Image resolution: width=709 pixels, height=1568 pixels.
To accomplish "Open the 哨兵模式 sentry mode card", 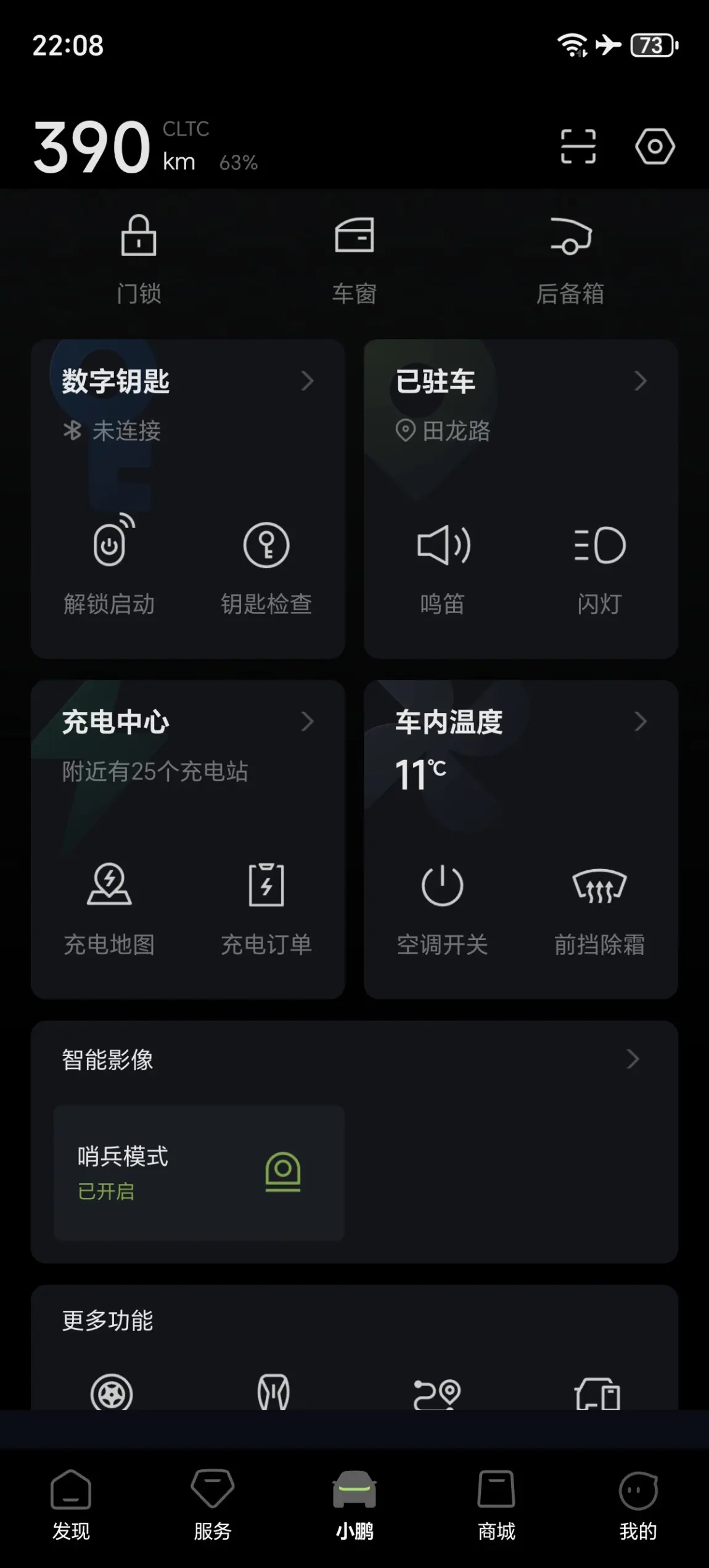I will point(199,1173).
